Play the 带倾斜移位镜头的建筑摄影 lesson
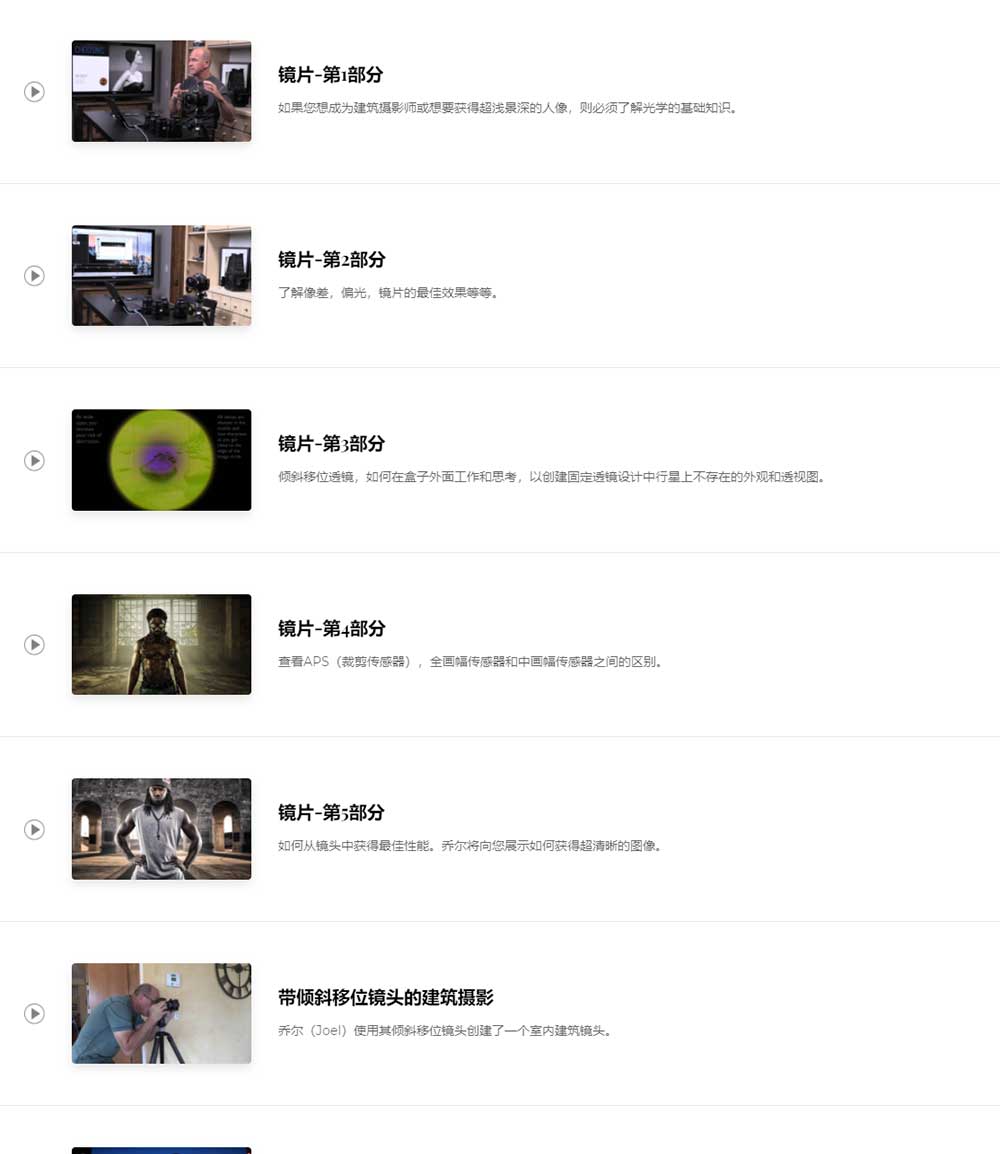The height and width of the screenshot is (1154, 1000). (x=34, y=1014)
